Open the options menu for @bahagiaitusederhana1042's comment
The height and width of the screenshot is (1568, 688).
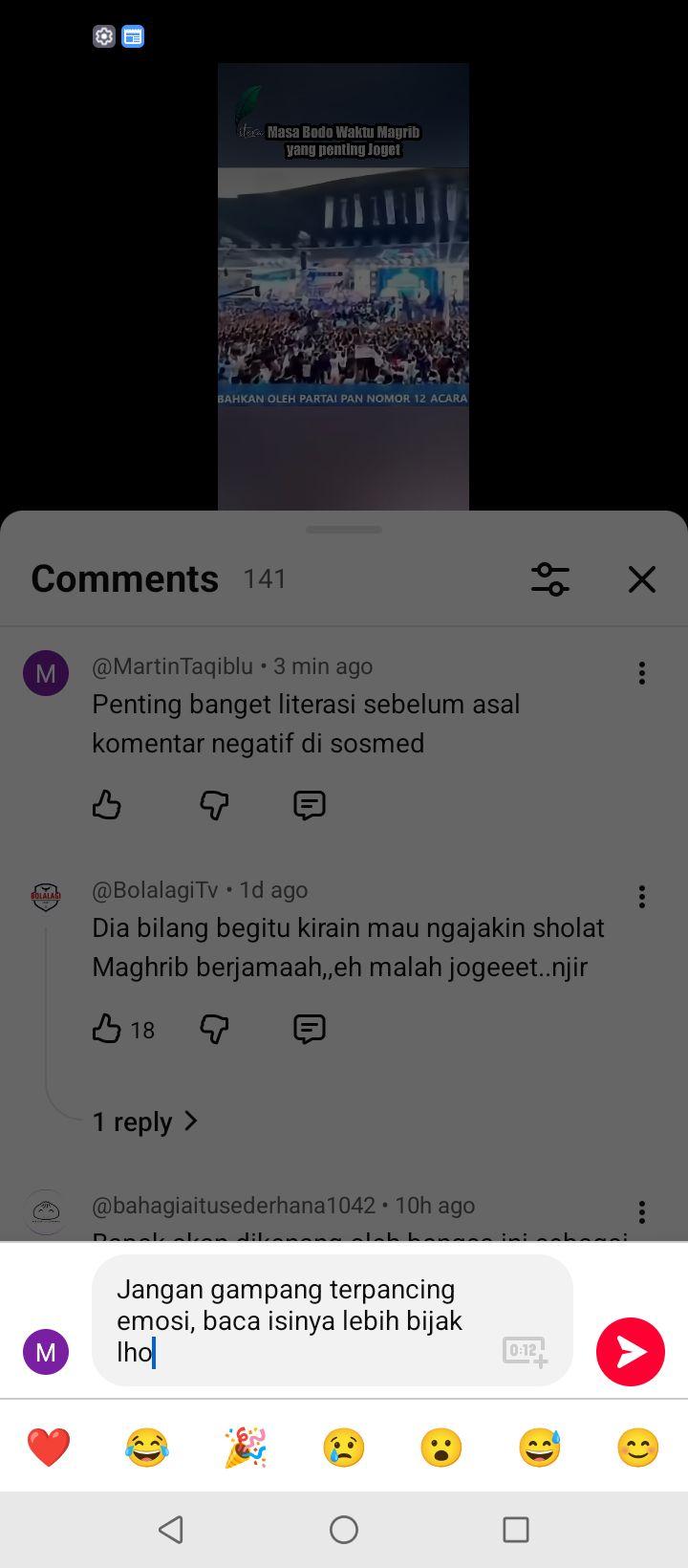tap(642, 1212)
